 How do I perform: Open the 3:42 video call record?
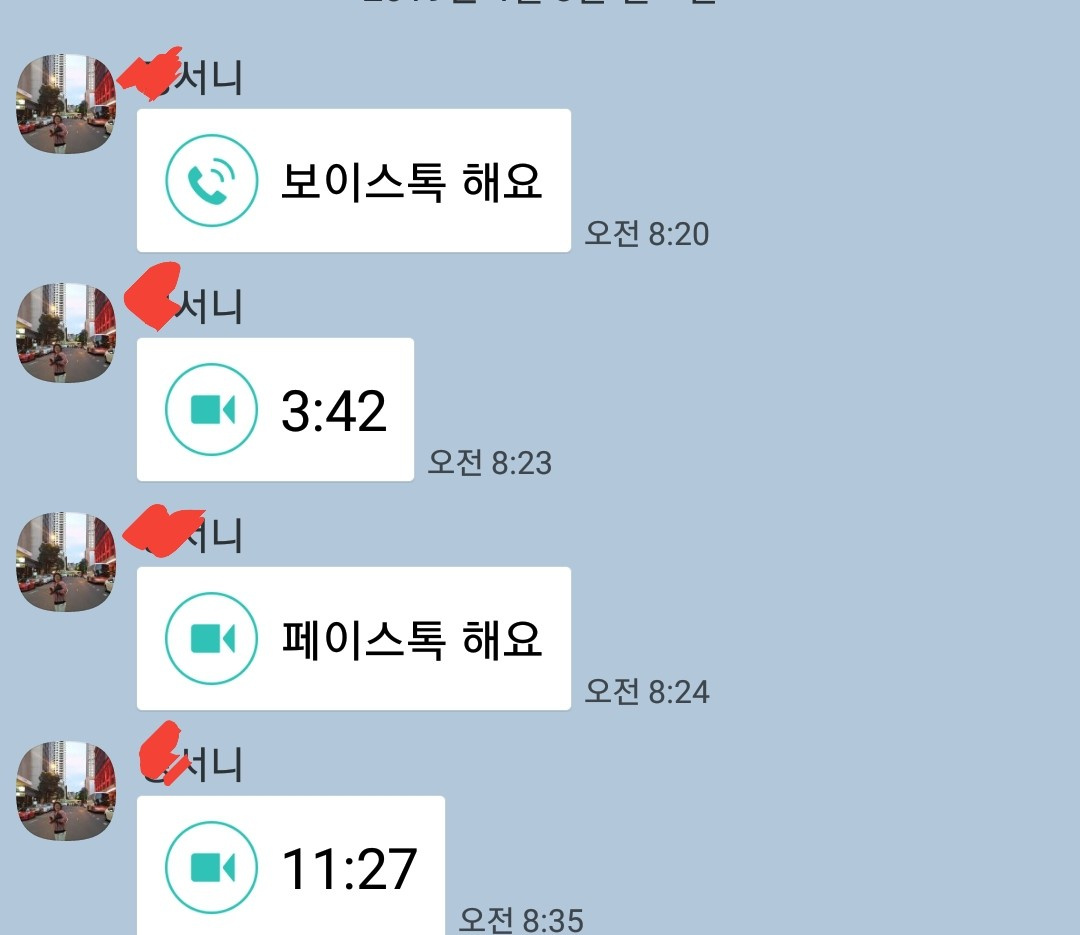(x=275, y=410)
